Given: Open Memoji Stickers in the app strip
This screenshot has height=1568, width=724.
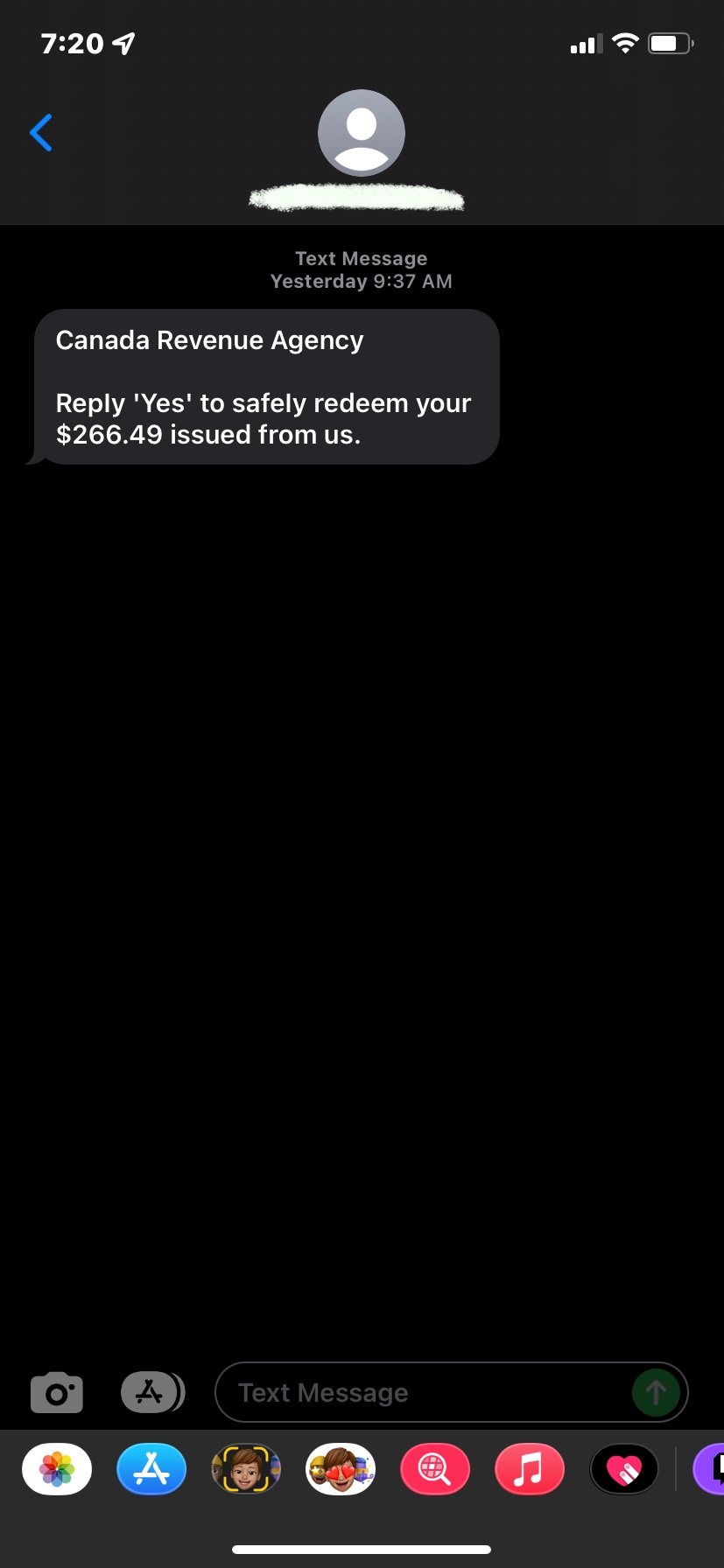Looking at the screenshot, I should coord(341,1469).
